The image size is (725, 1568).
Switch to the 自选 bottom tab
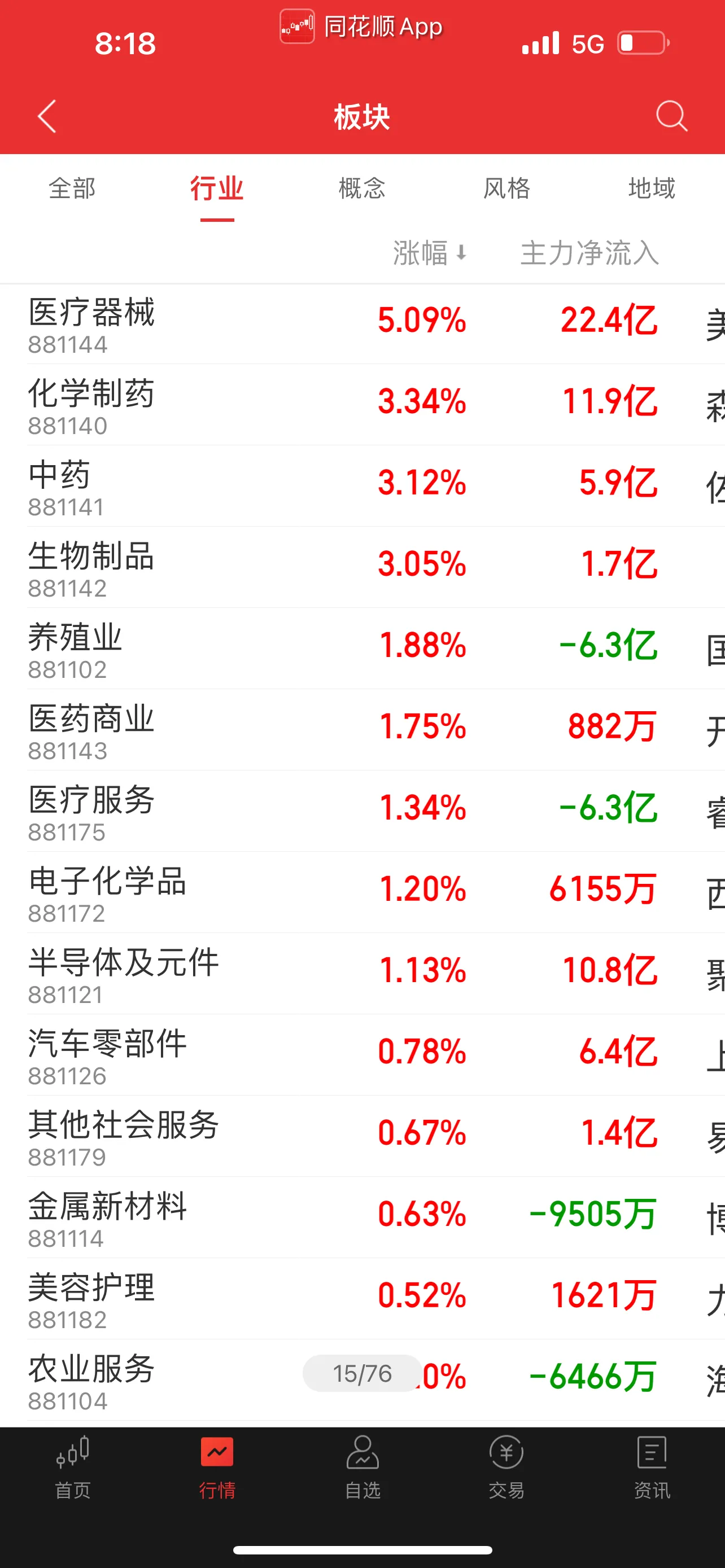click(362, 1468)
